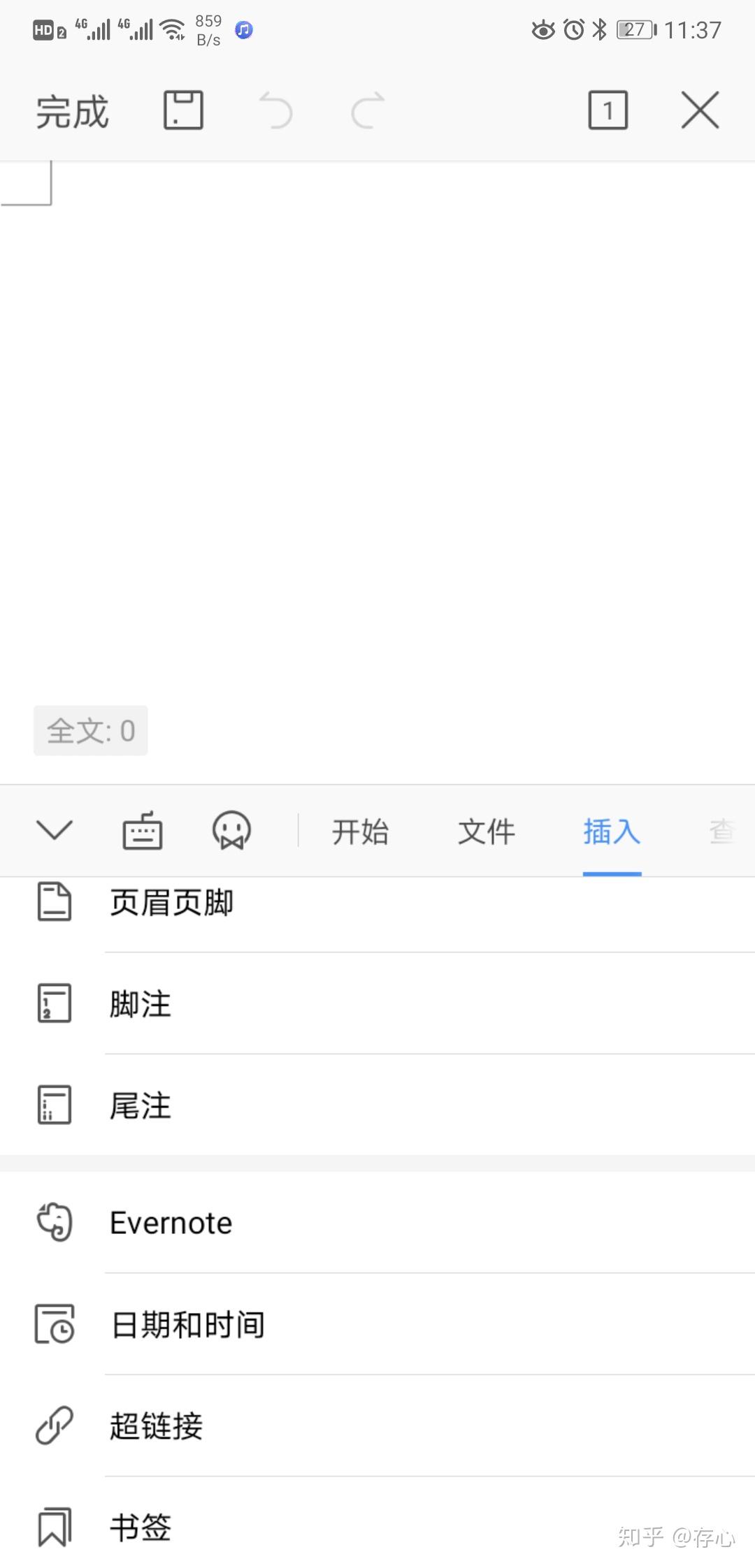The width and height of the screenshot is (755, 1568).
Task: Open the assistant face icon
Action: point(231,831)
